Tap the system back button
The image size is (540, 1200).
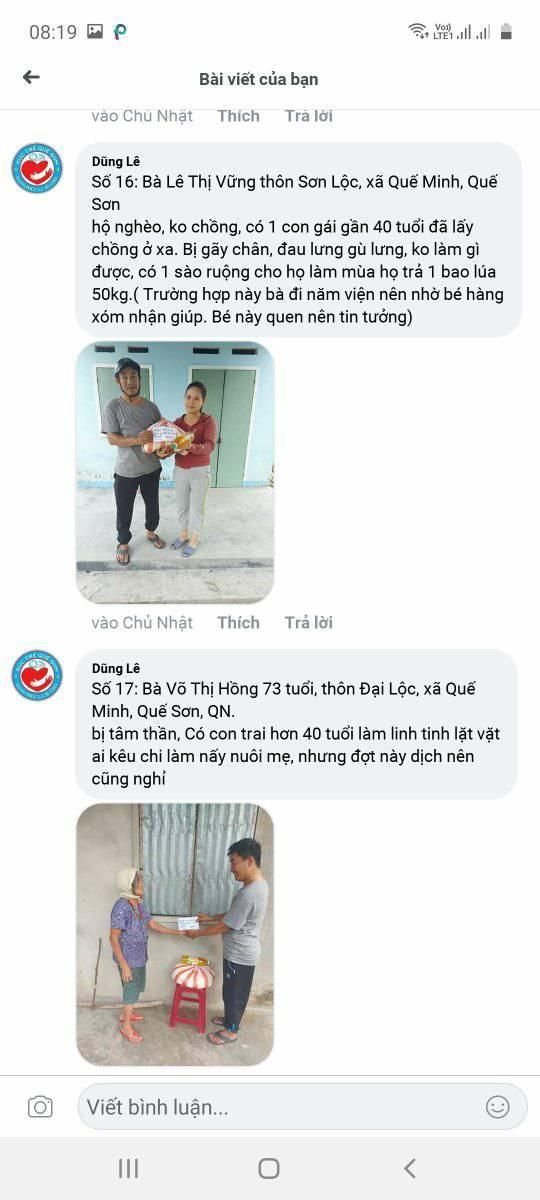(x=409, y=1168)
